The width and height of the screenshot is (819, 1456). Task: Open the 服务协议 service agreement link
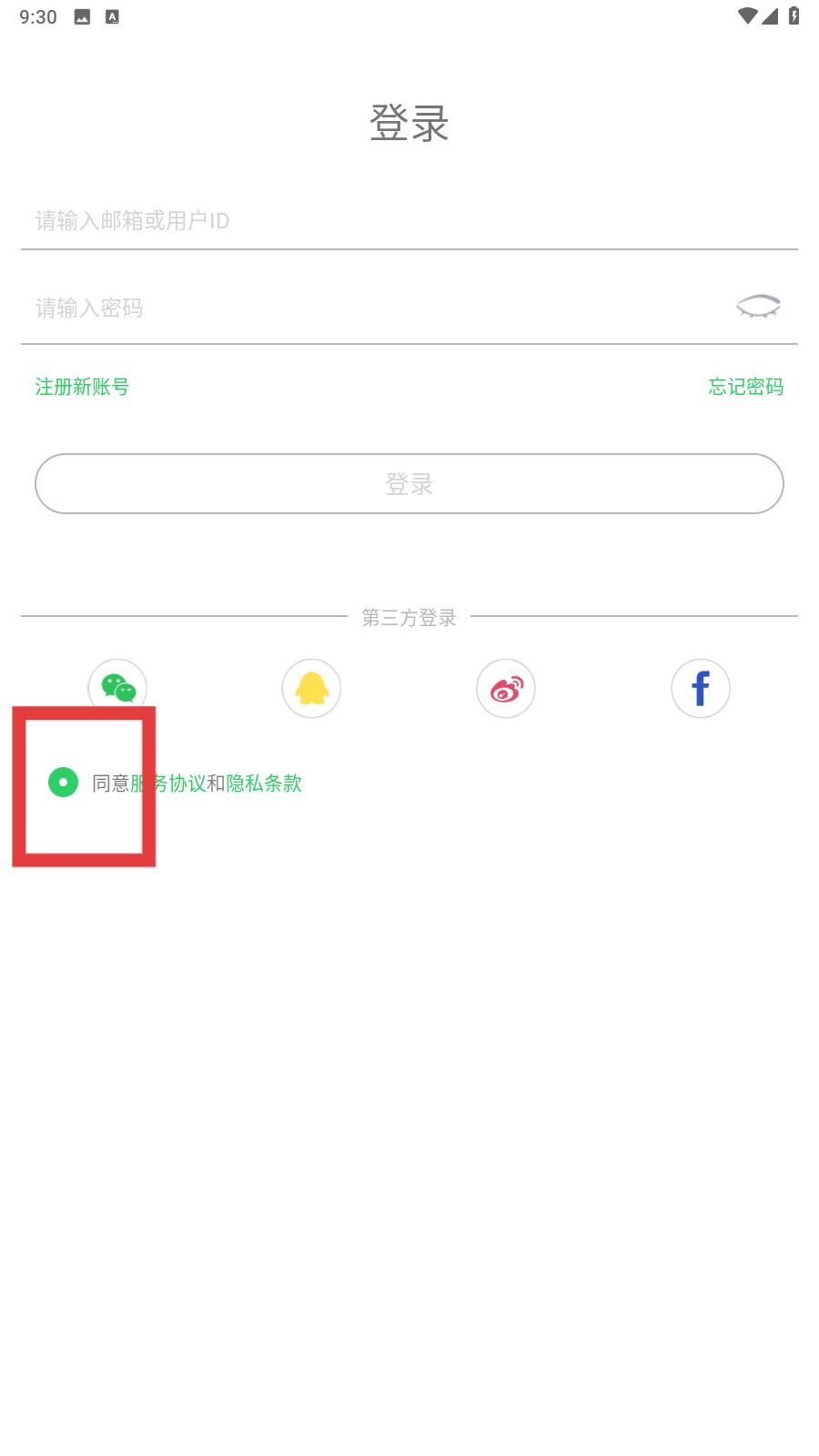[168, 783]
